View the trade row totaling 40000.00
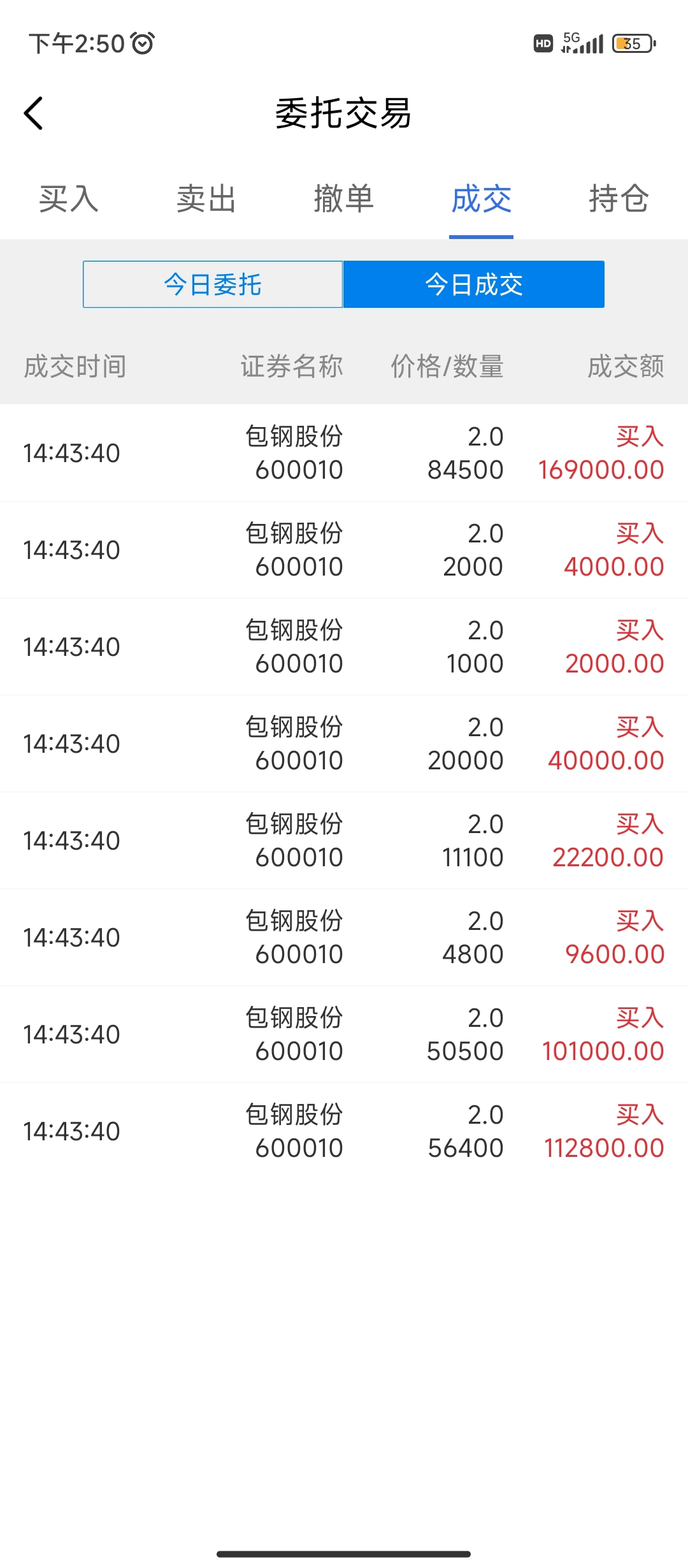This screenshot has height=1568, width=688. [344, 744]
